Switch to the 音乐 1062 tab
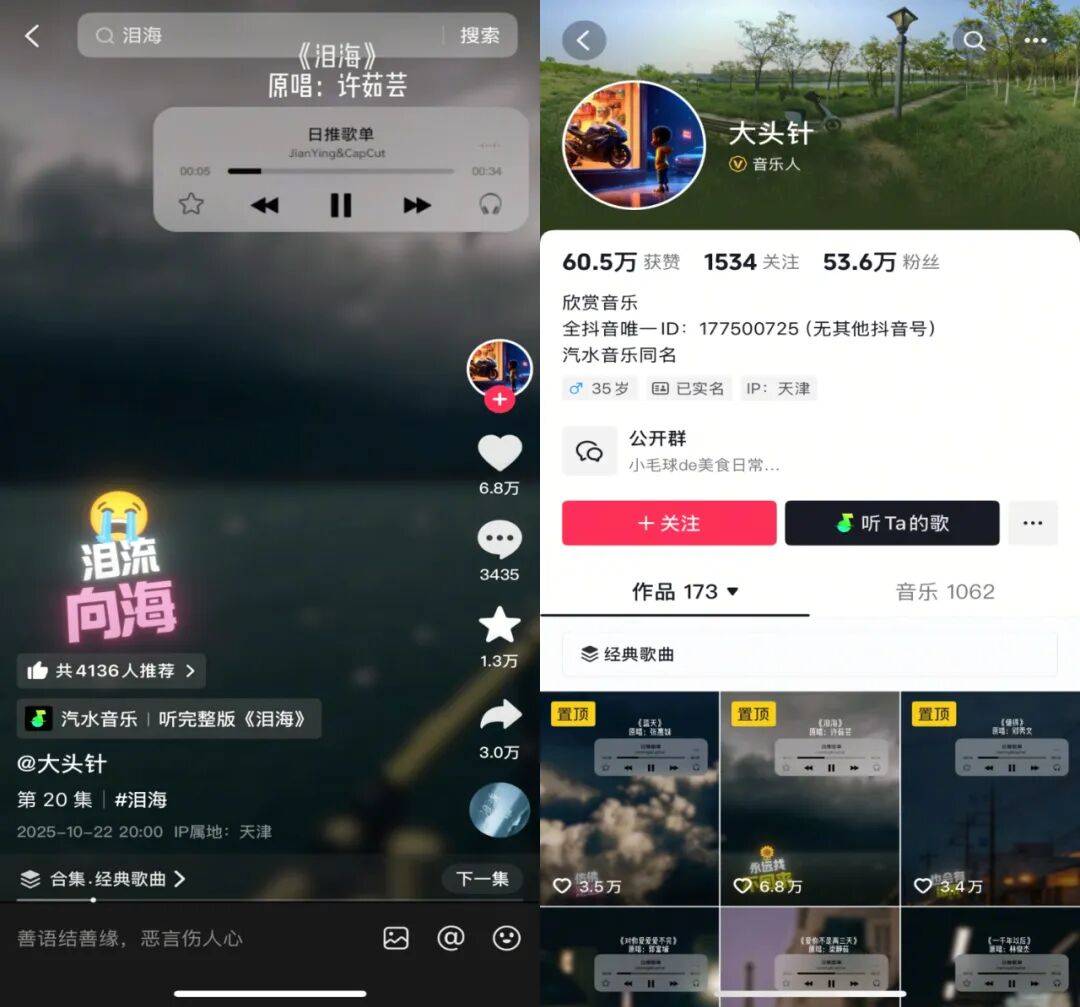This screenshot has height=1007, width=1080. tap(945, 591)
